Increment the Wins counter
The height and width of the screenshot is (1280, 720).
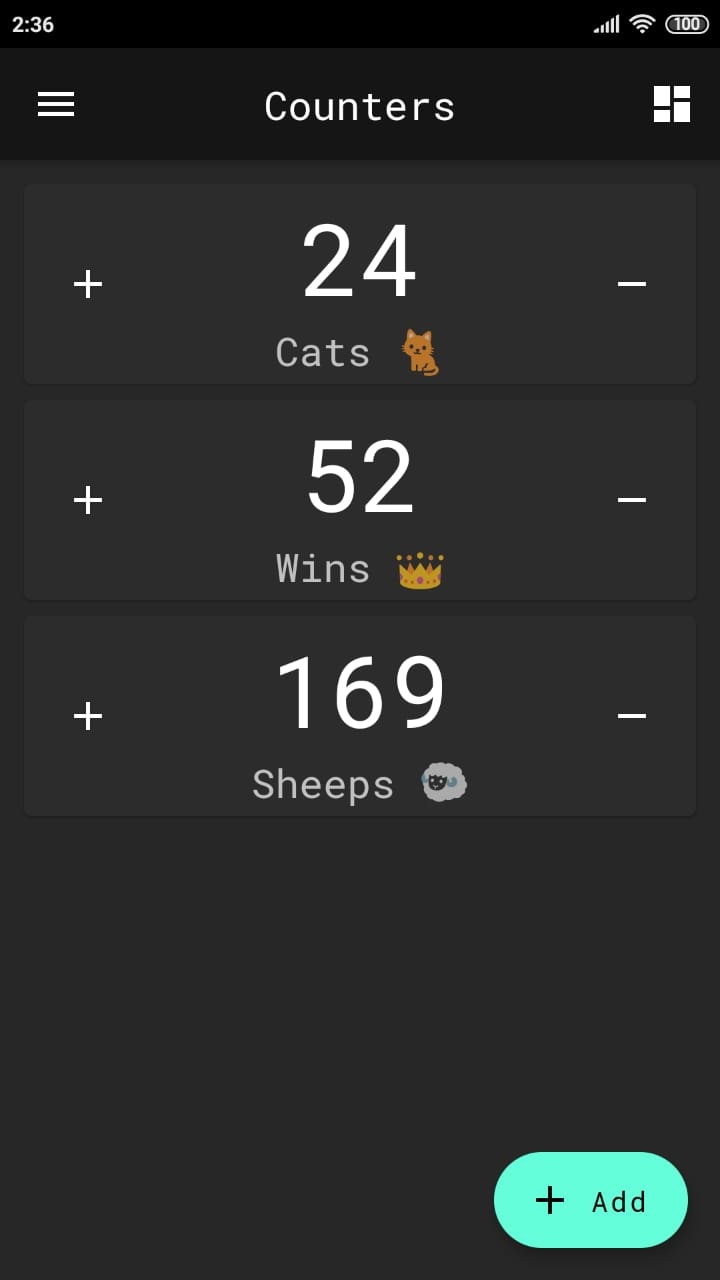point(88,500)
